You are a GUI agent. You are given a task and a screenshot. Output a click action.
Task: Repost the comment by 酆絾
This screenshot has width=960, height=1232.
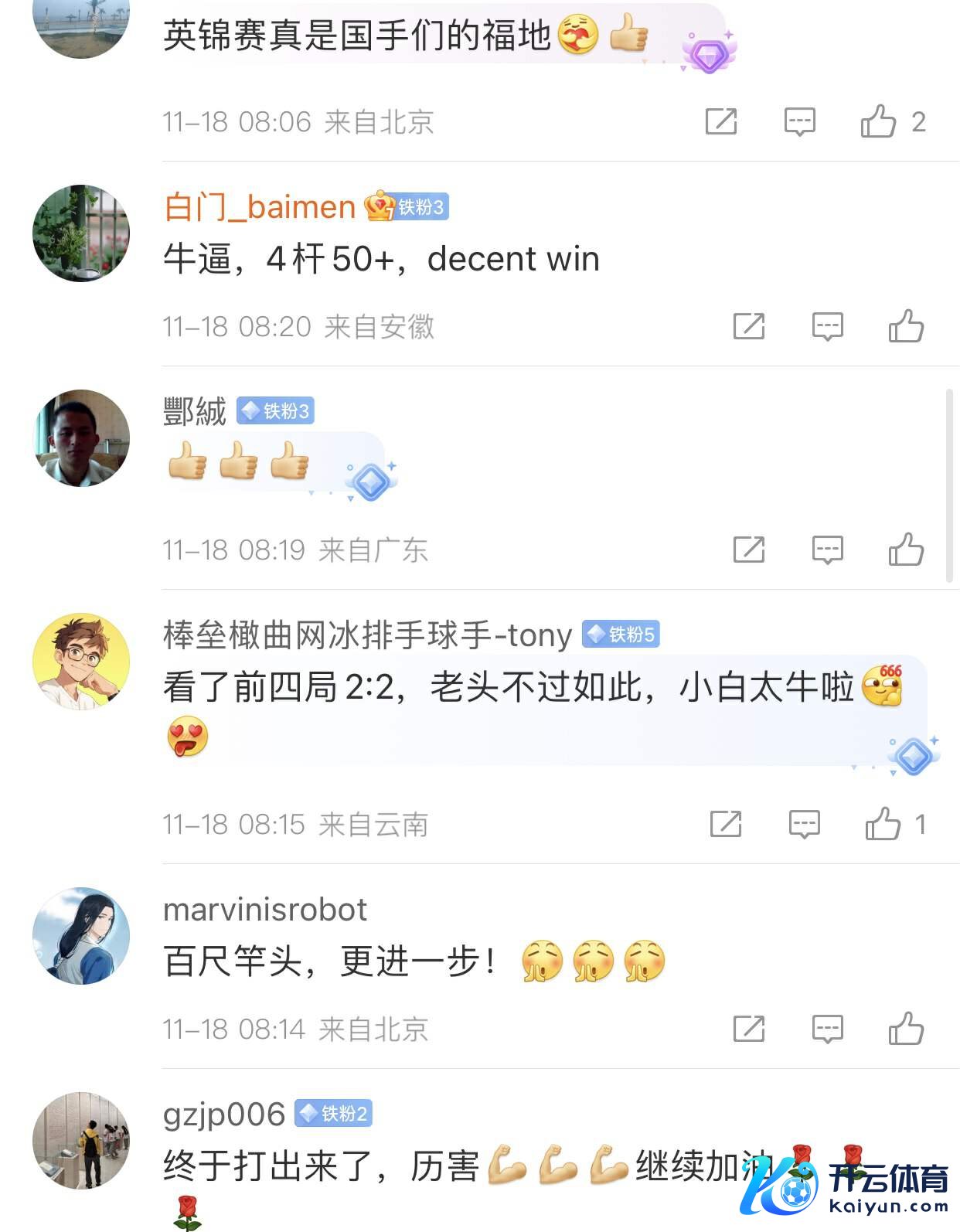(748, 550)
